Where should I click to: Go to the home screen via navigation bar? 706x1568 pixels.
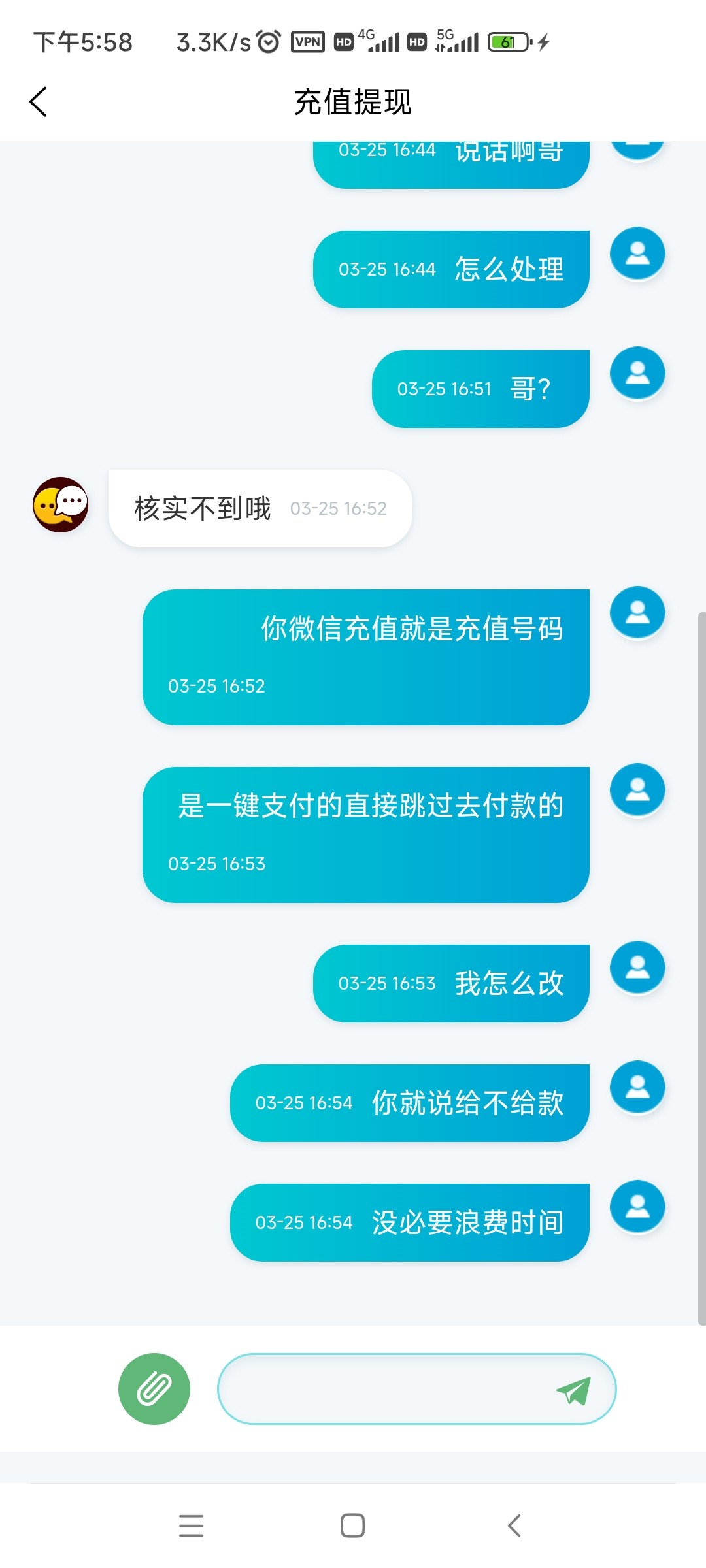352,1526
